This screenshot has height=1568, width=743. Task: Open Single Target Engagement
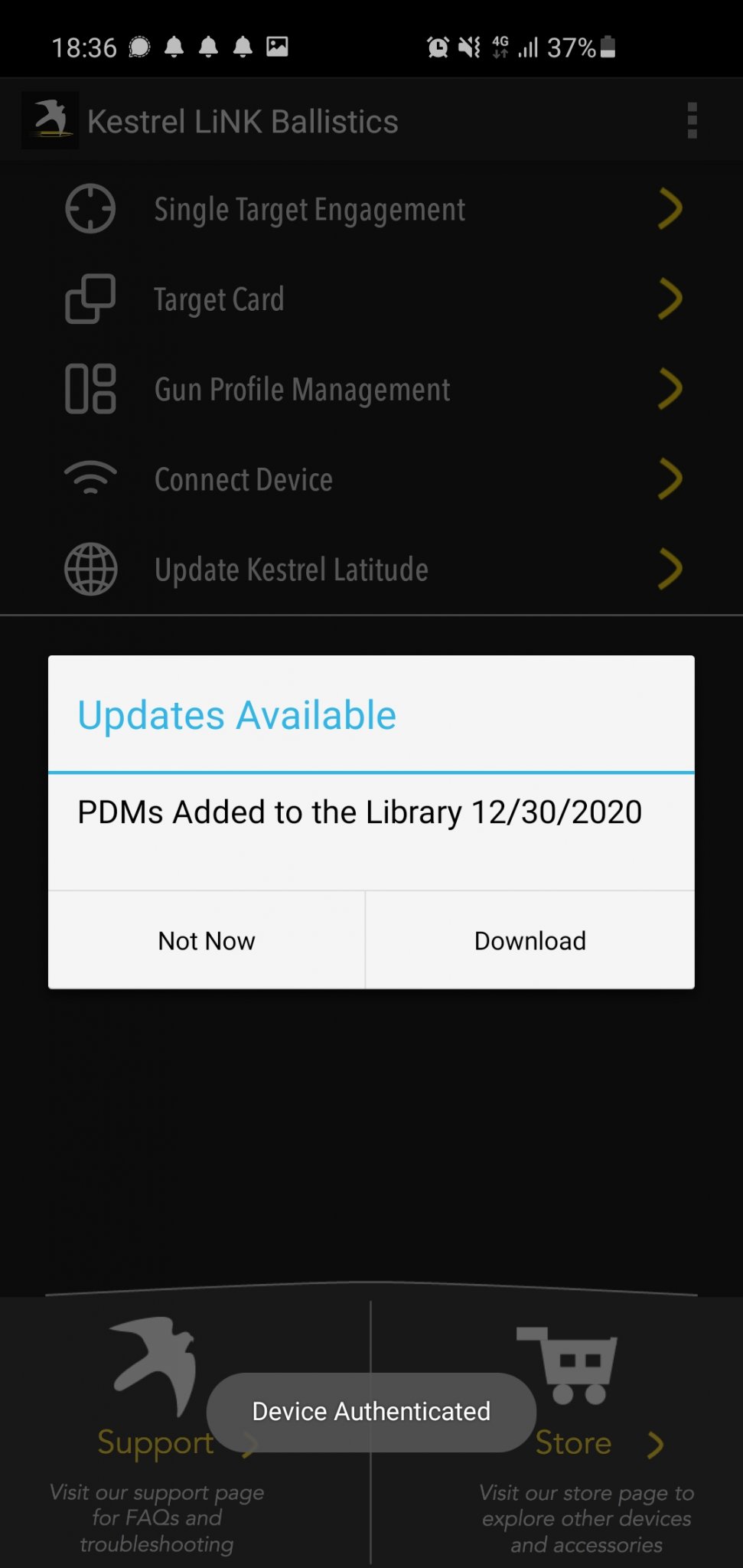coord(309,209)
